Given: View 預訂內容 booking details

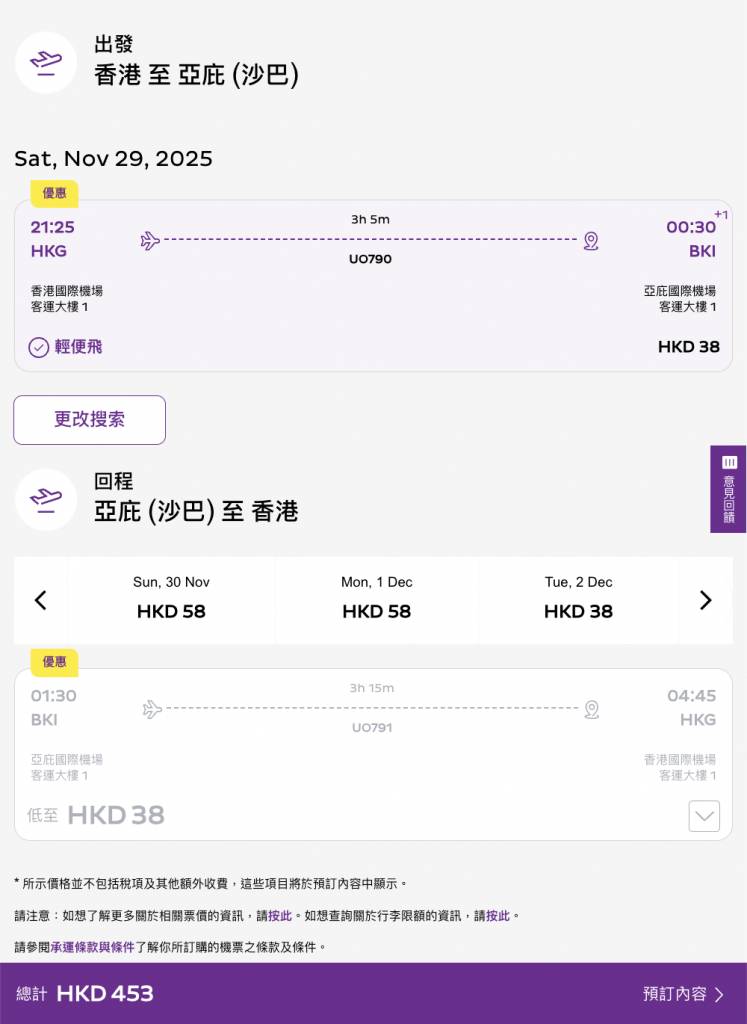Looking at the screenshot, I should coord(684,994).
